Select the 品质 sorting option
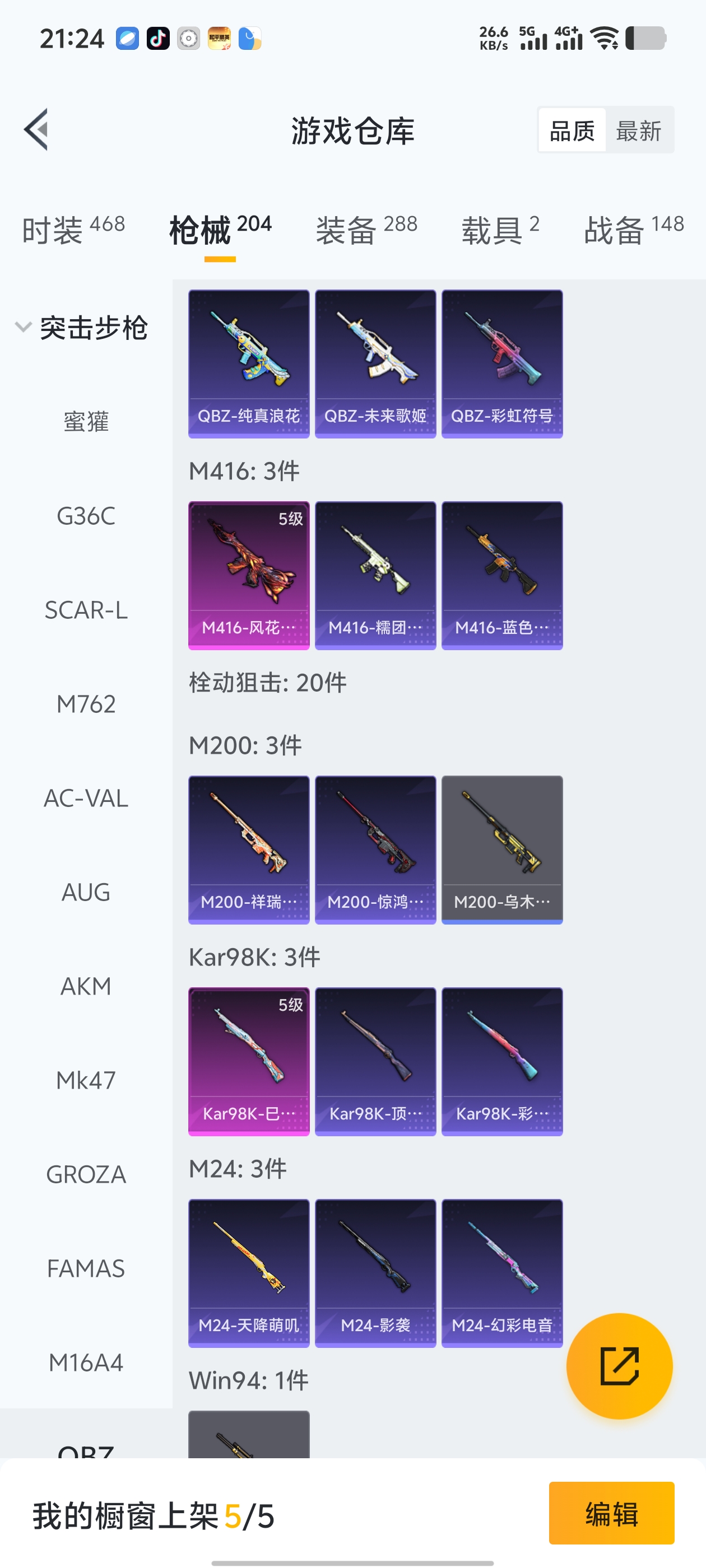706x1568 pixels. (572, 130)
